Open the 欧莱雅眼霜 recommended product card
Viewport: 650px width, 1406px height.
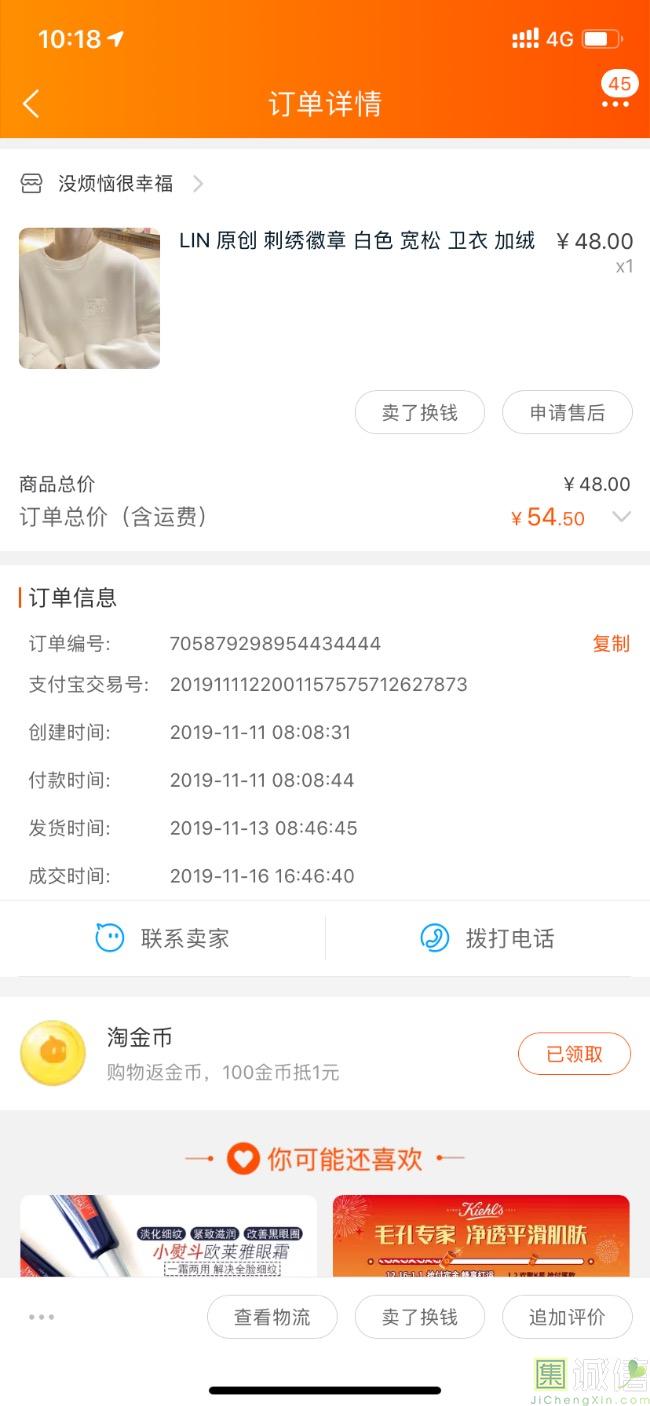(x=168, y=1236)
